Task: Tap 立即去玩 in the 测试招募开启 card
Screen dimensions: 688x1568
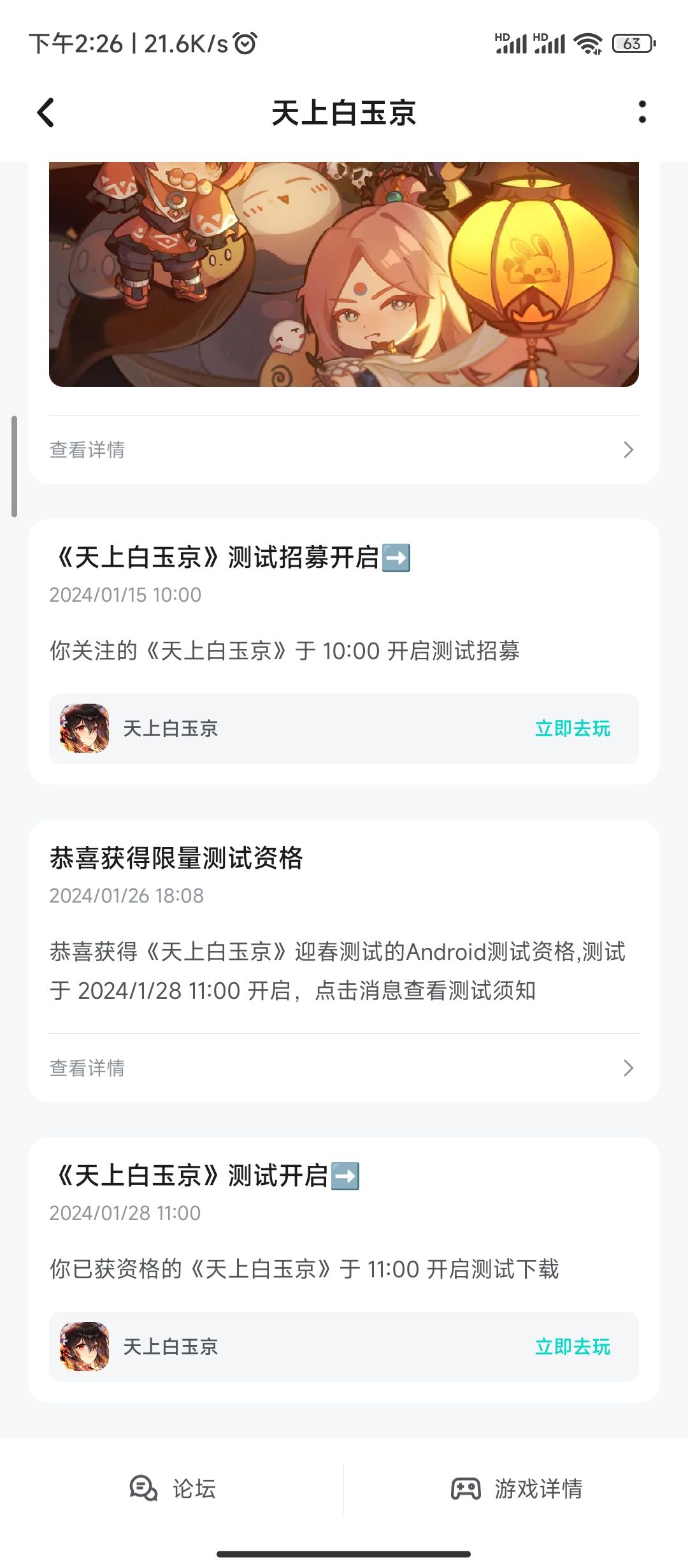Action: pyautogui.click(x=572, y=729)
